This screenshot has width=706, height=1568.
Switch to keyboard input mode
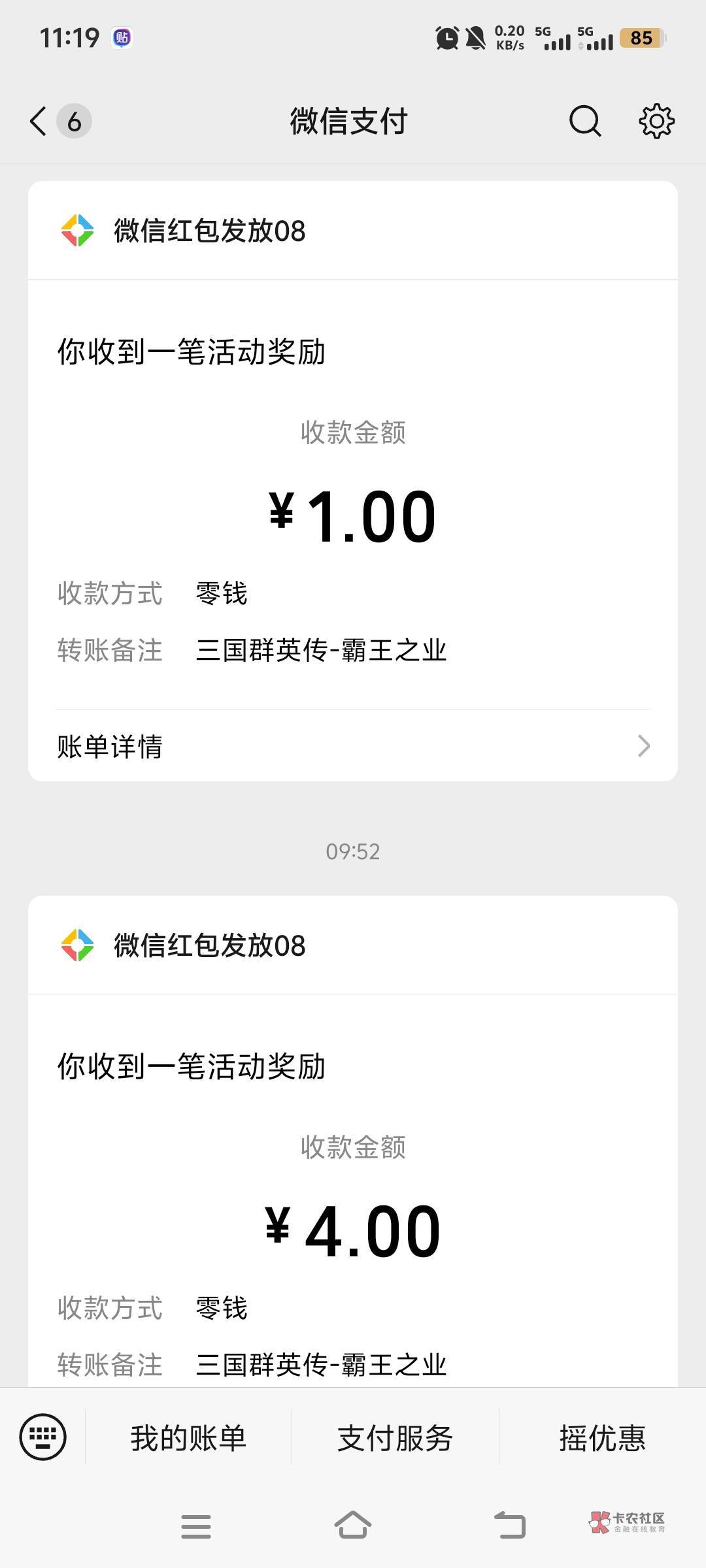(43, 1437)
